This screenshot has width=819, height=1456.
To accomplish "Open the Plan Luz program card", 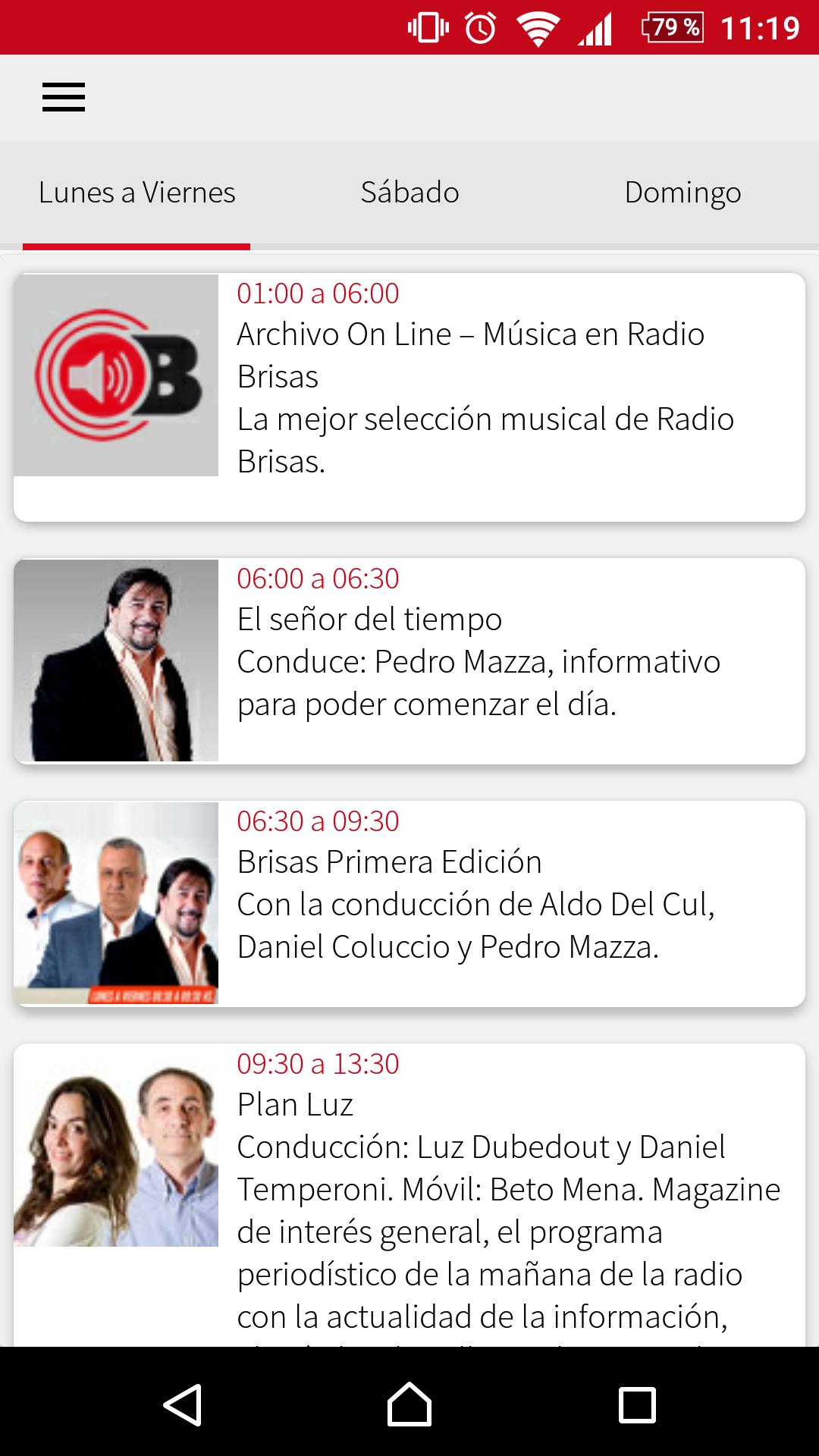I will [x=409, y=1195].
